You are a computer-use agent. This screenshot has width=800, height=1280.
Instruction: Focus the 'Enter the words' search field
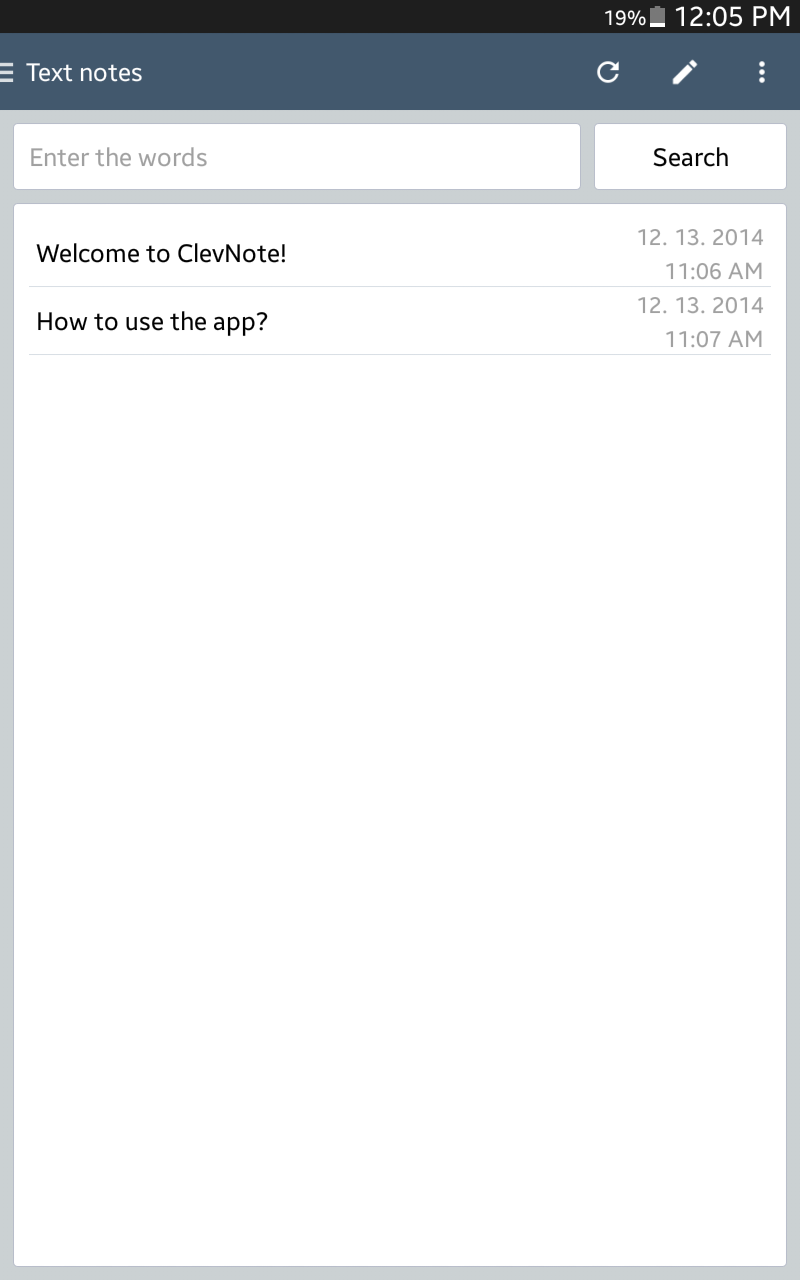297,157
